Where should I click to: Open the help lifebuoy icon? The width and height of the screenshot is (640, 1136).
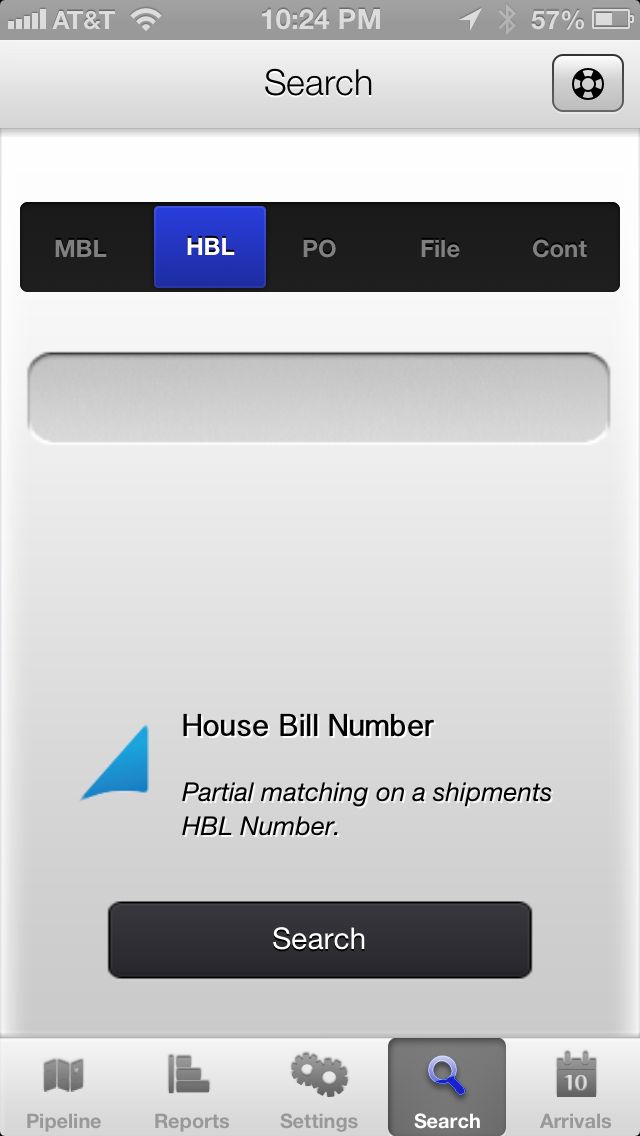pos(587,83)
